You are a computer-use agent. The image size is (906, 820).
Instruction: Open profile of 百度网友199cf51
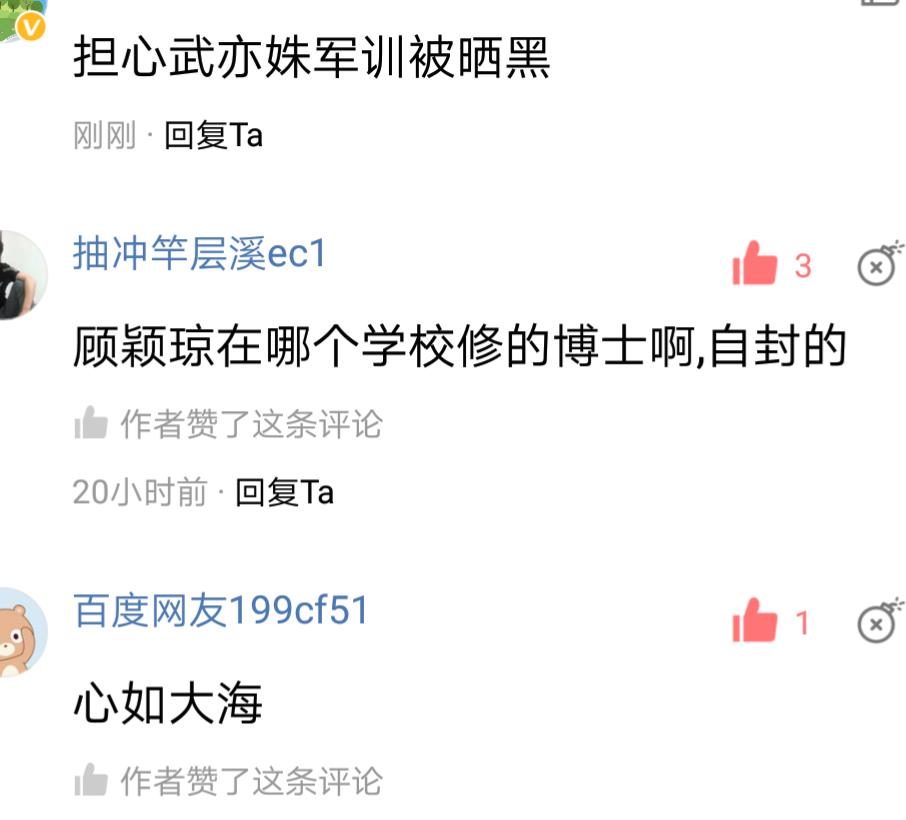pos(221,610)
